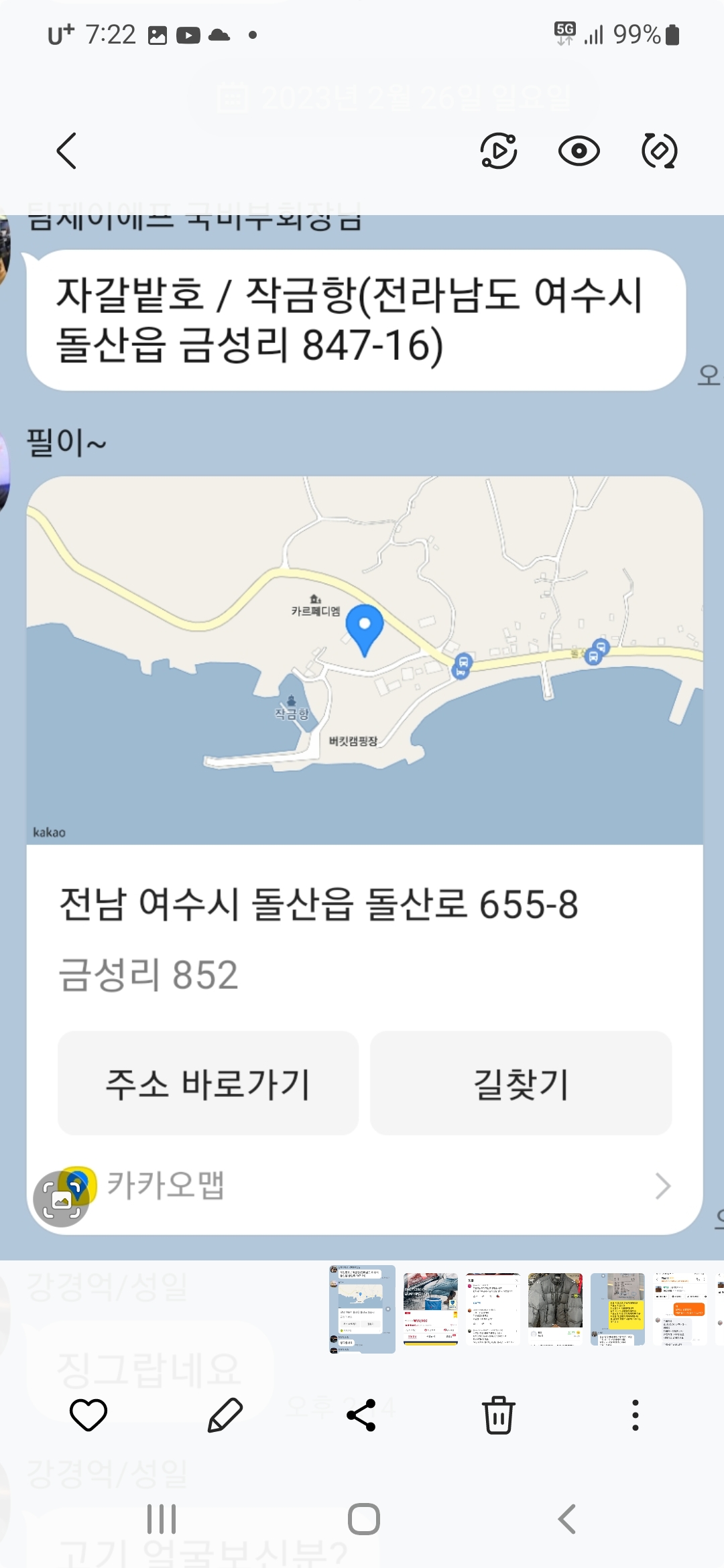
Task: Go to the system home screen
Action: click(363, 1519)
